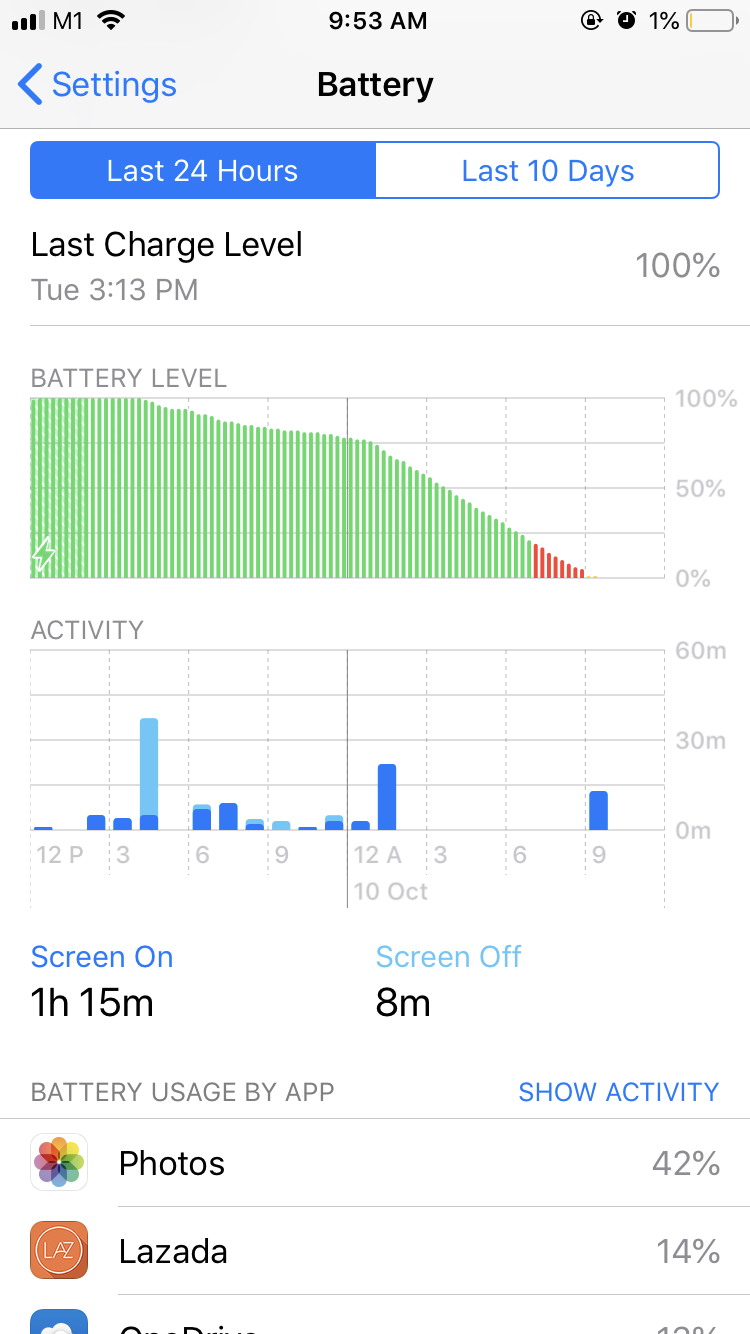Open the Lazada battery usage row
This screenshot has height=1334, width=750.
pyautogui.click(x=375, y=1251)
